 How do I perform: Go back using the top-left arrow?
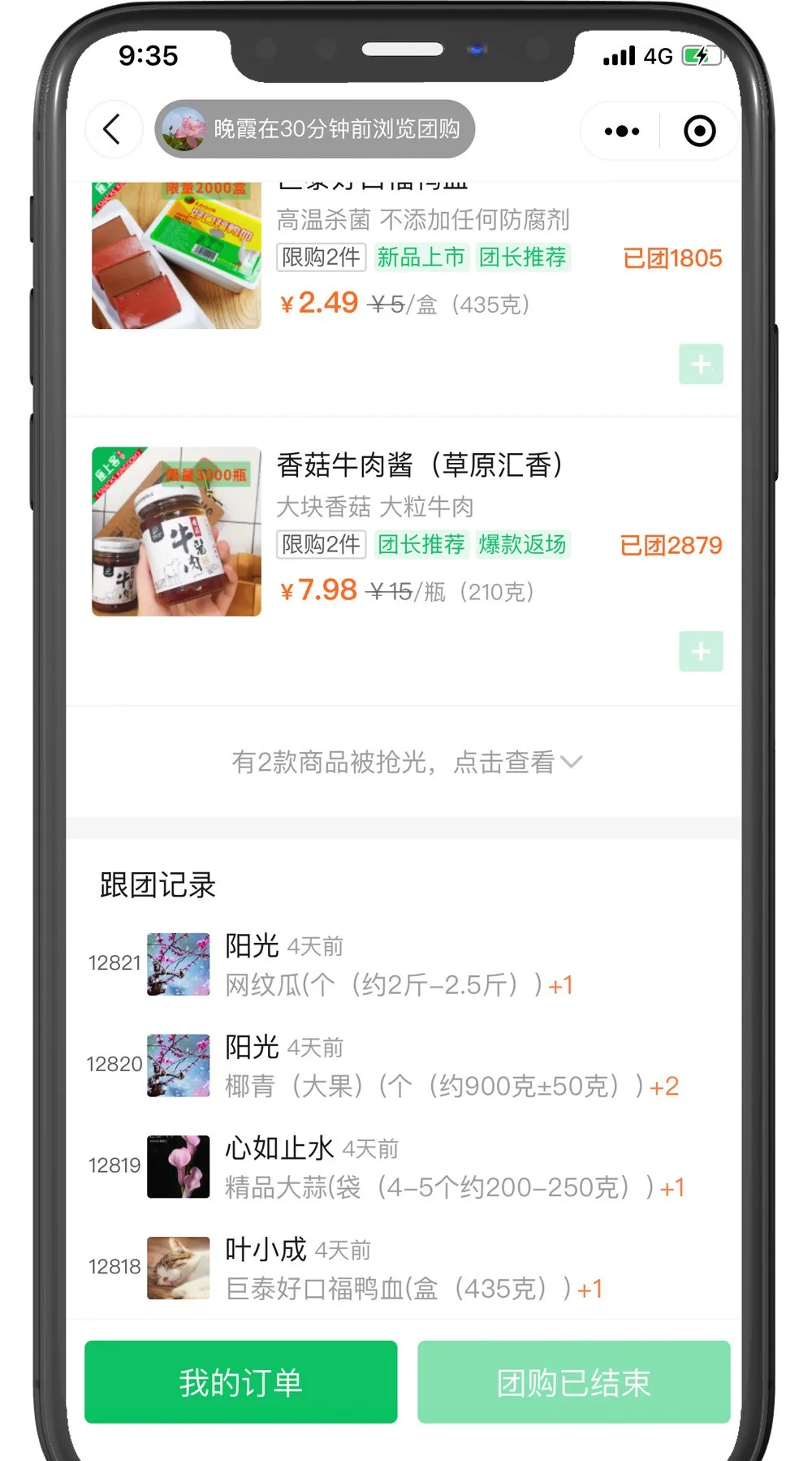coord(113,130)
